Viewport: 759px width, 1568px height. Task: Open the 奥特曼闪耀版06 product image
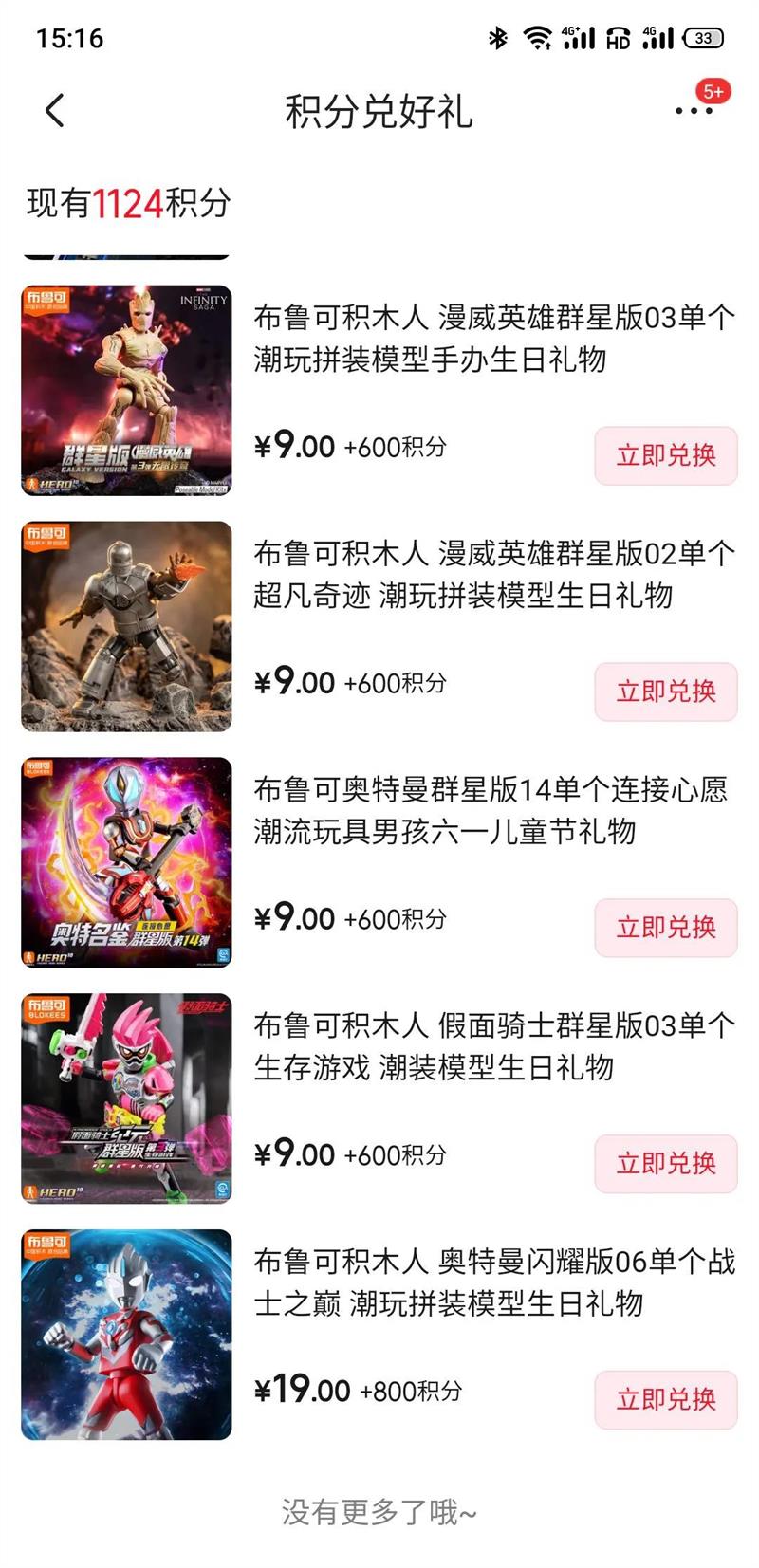coord(126,1335)
